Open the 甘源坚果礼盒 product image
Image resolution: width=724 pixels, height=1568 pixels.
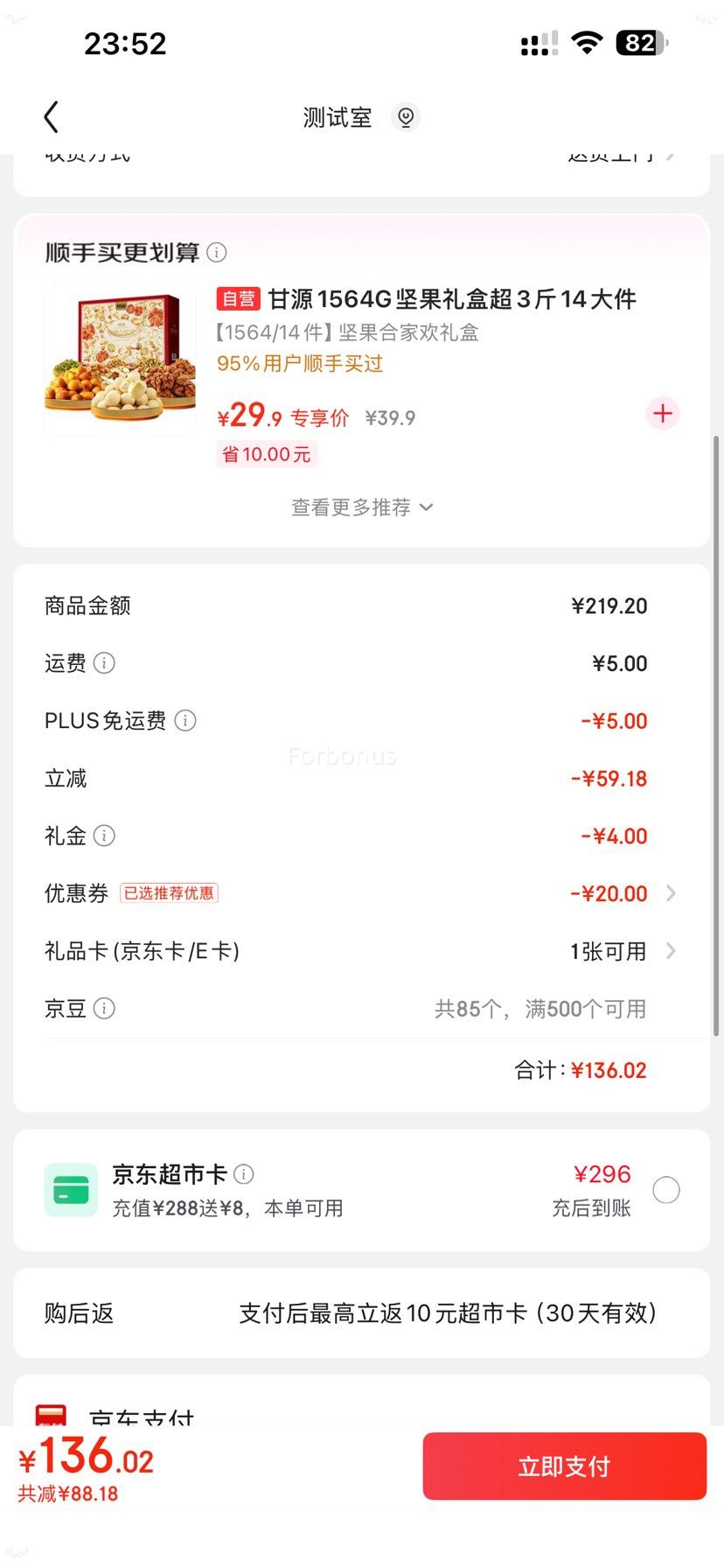(120, 360)
